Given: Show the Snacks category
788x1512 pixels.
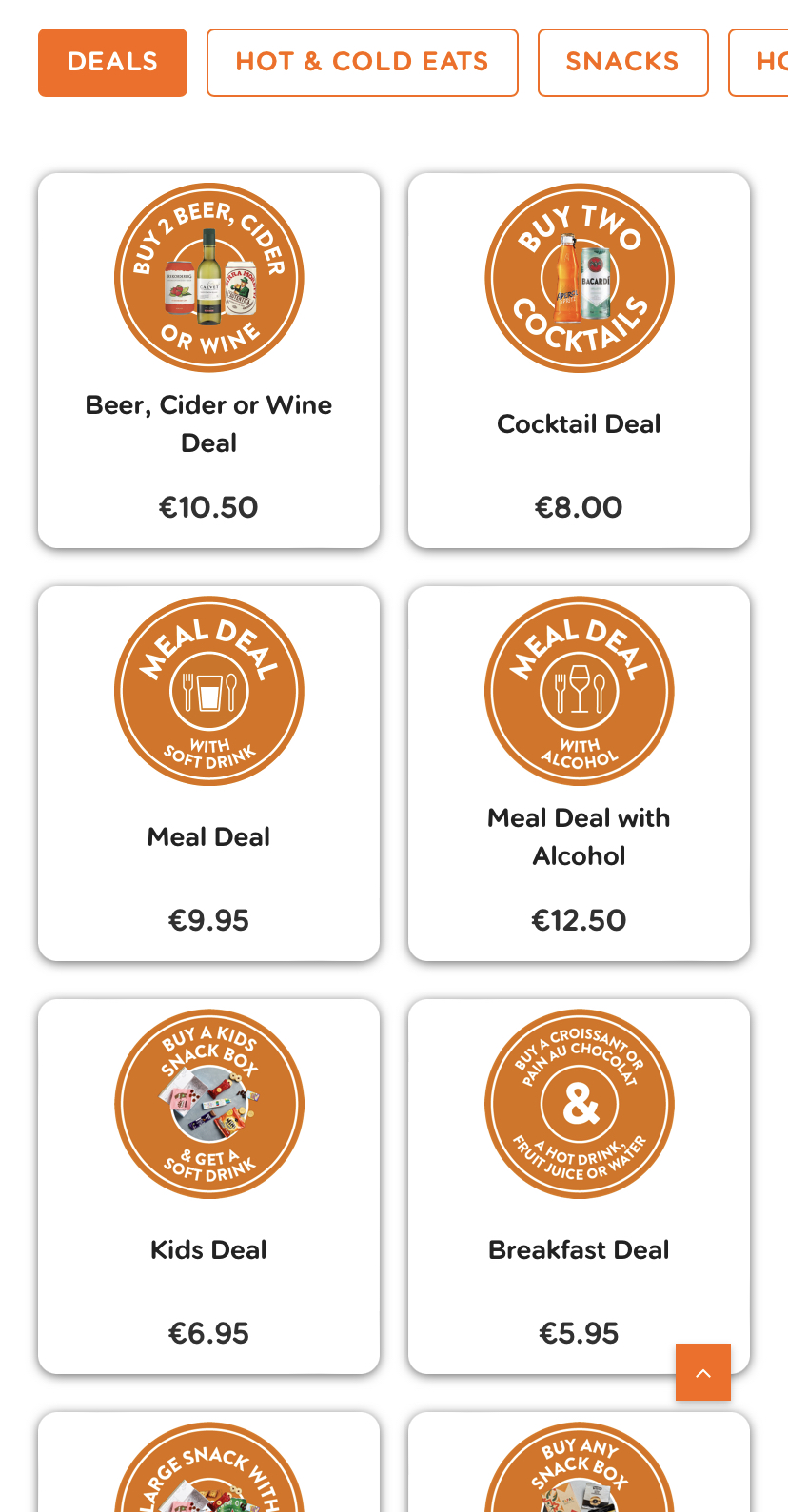Looking at the screenshot, I should tap(622, 62).
